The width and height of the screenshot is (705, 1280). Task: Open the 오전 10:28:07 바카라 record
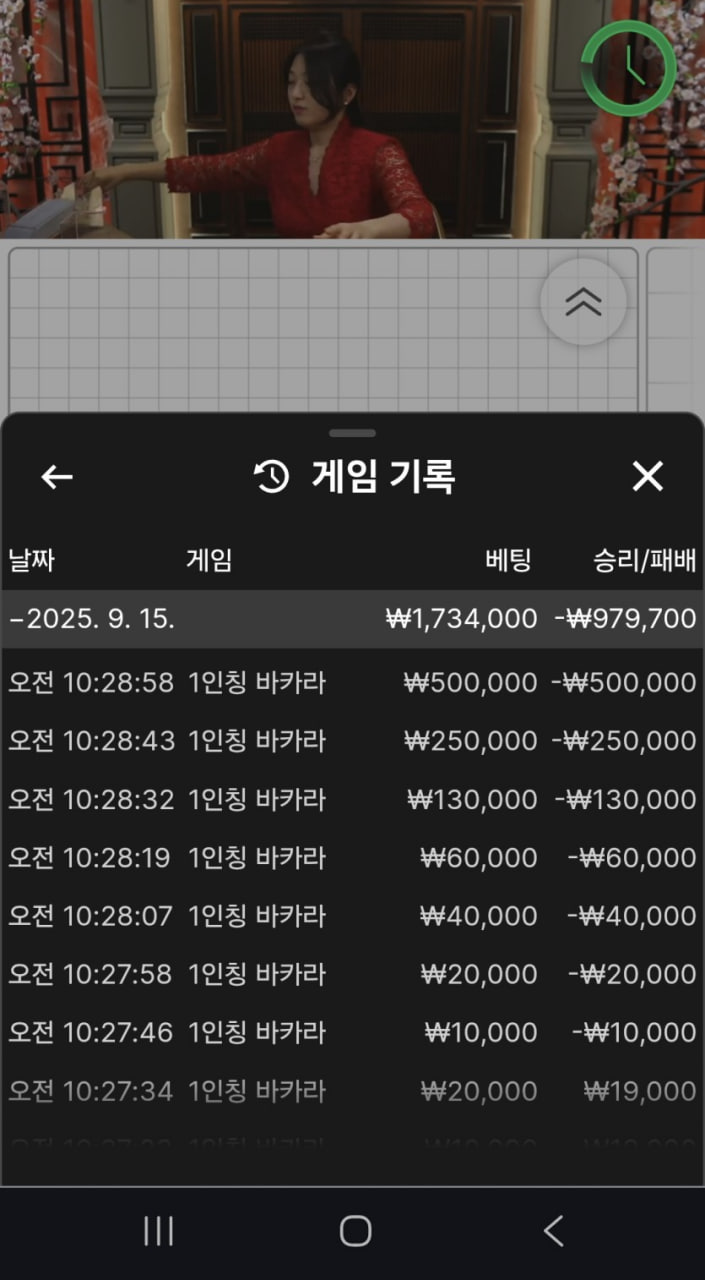[352, 915]
